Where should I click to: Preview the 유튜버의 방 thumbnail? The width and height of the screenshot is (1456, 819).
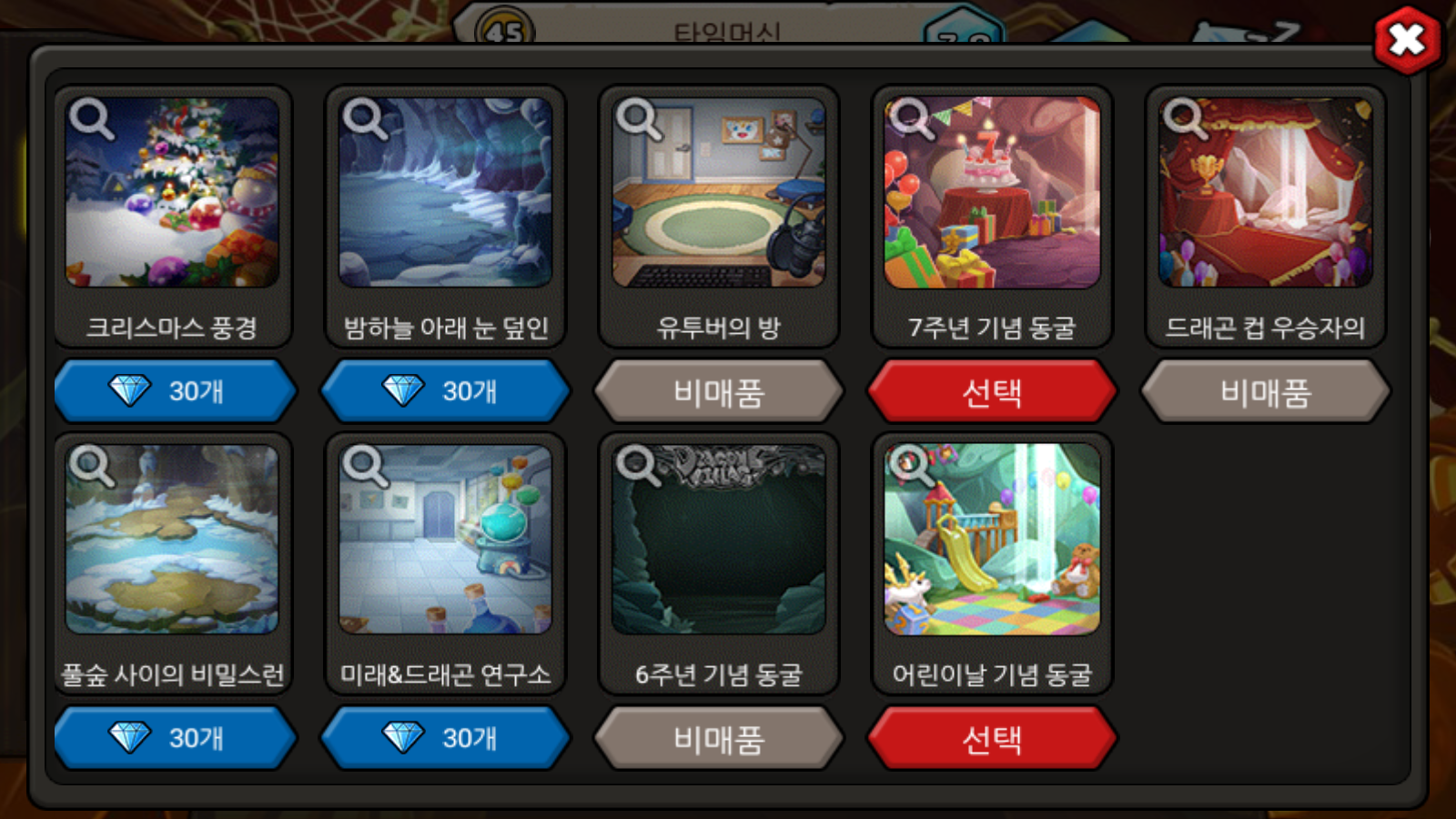718,193
